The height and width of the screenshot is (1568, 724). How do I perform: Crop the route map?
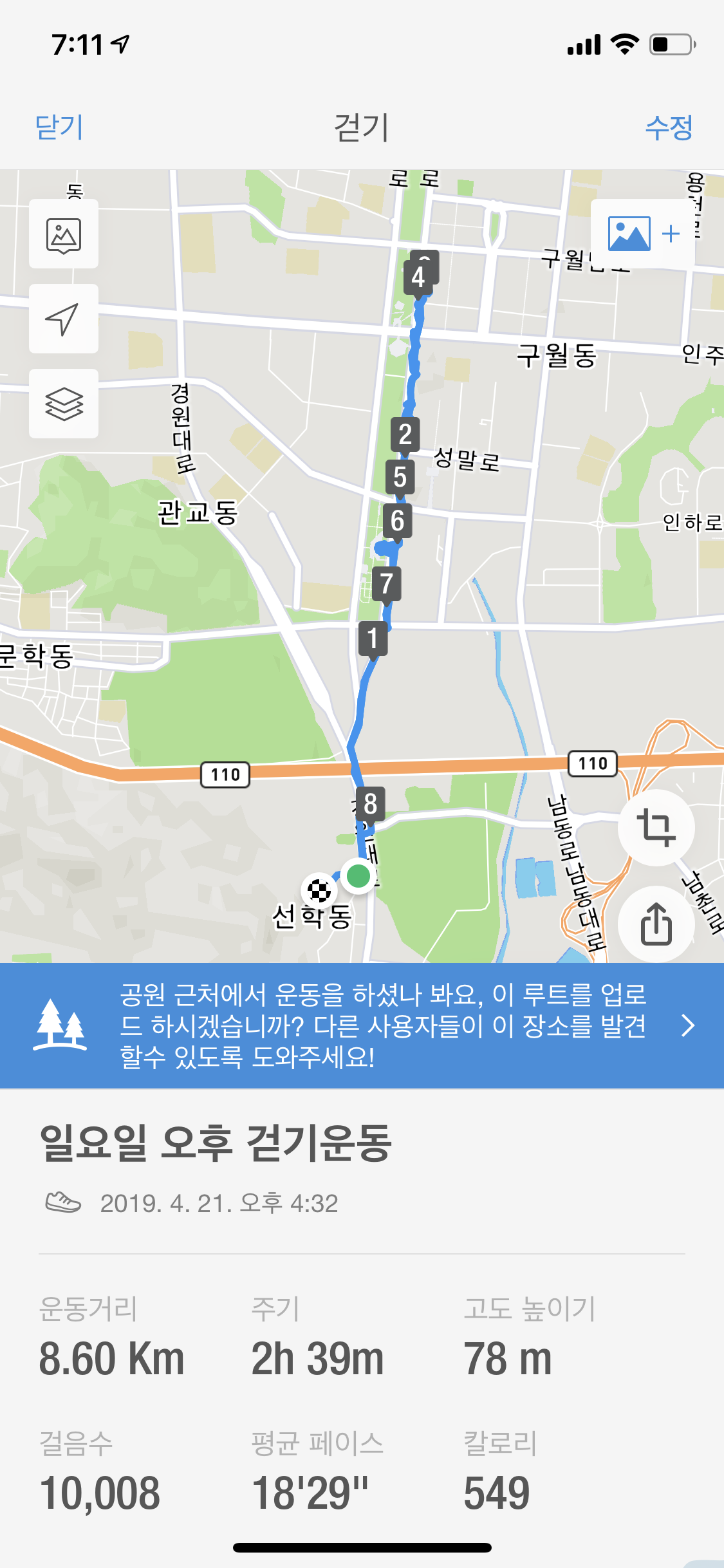point(656,827)
